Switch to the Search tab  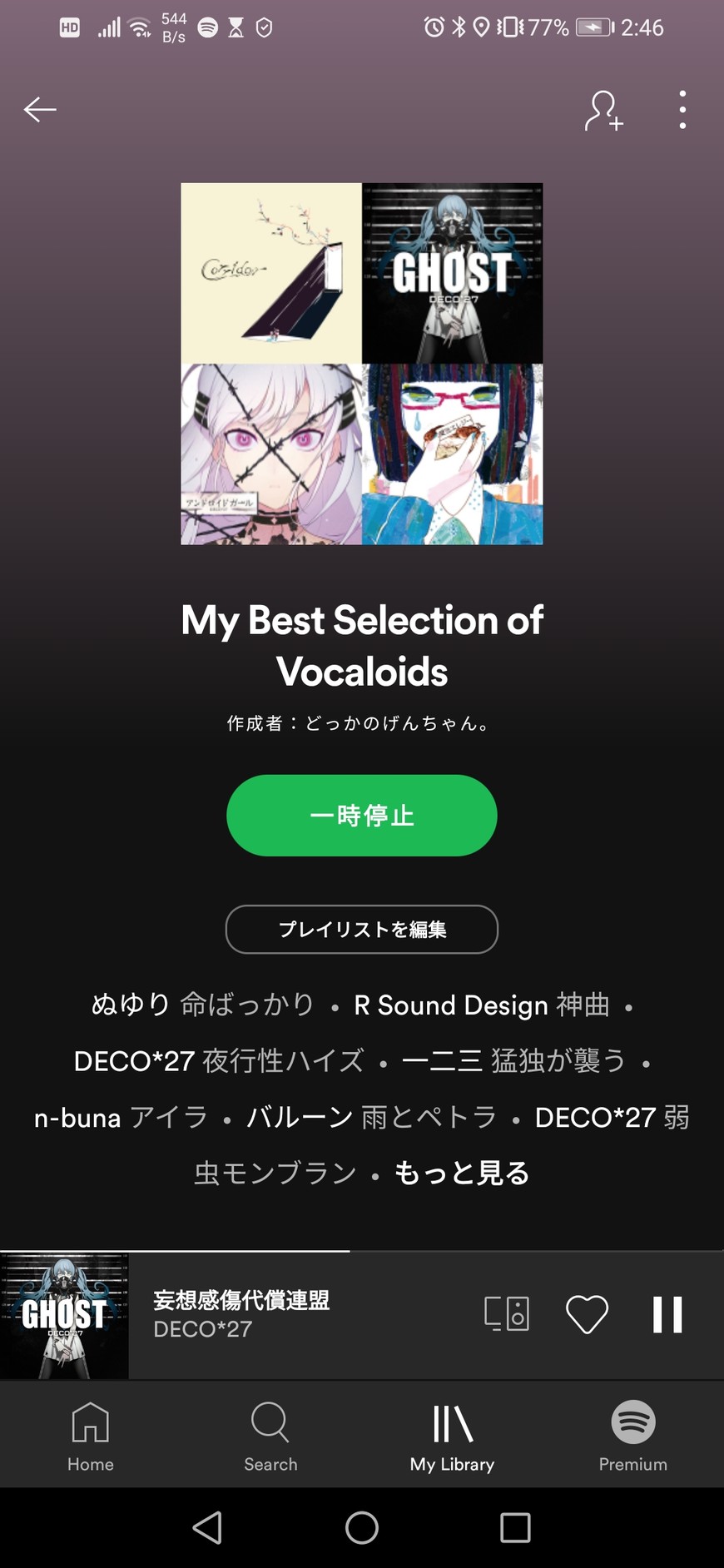coord(270,1436)
